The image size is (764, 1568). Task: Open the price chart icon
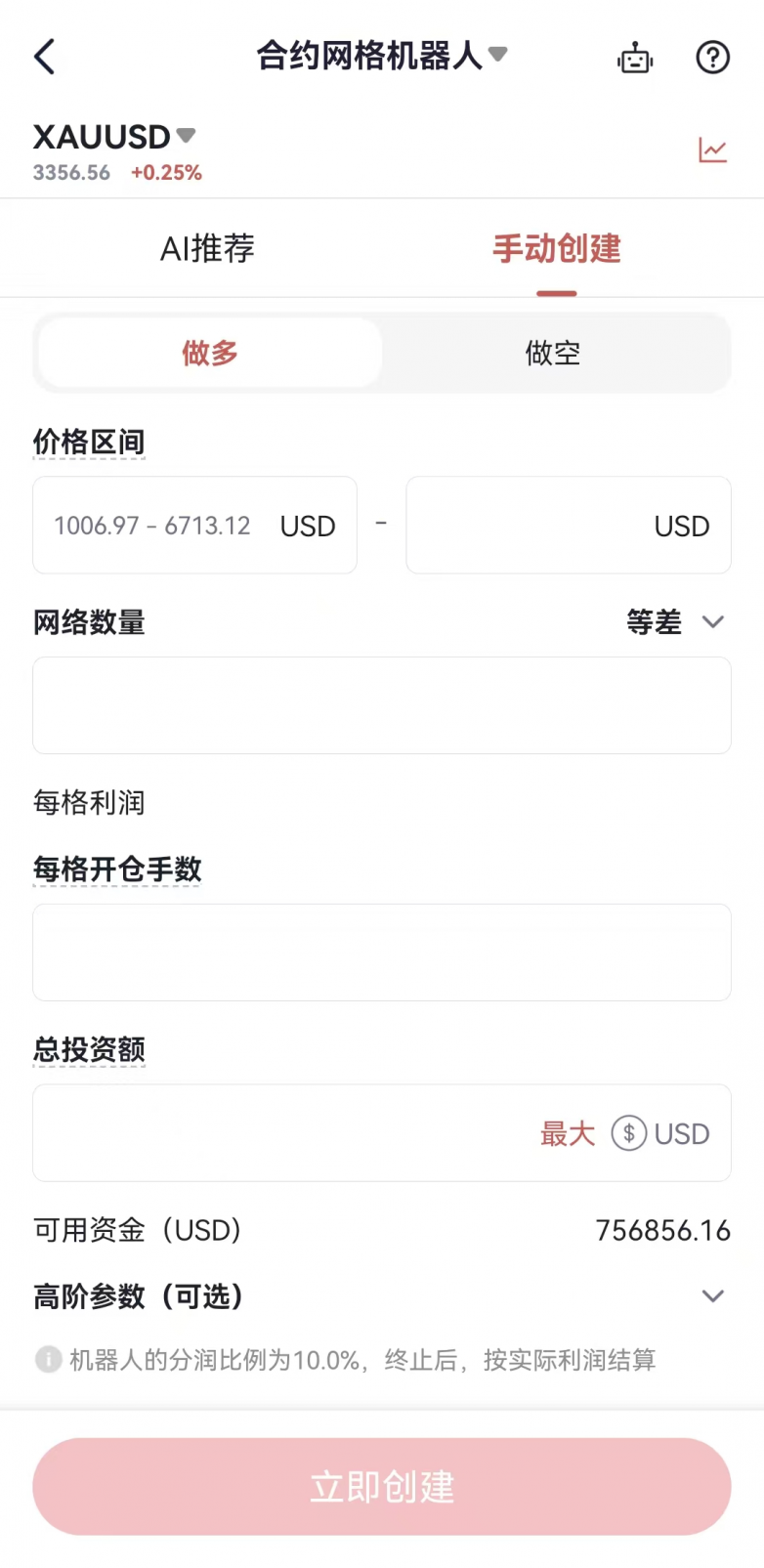712,149
